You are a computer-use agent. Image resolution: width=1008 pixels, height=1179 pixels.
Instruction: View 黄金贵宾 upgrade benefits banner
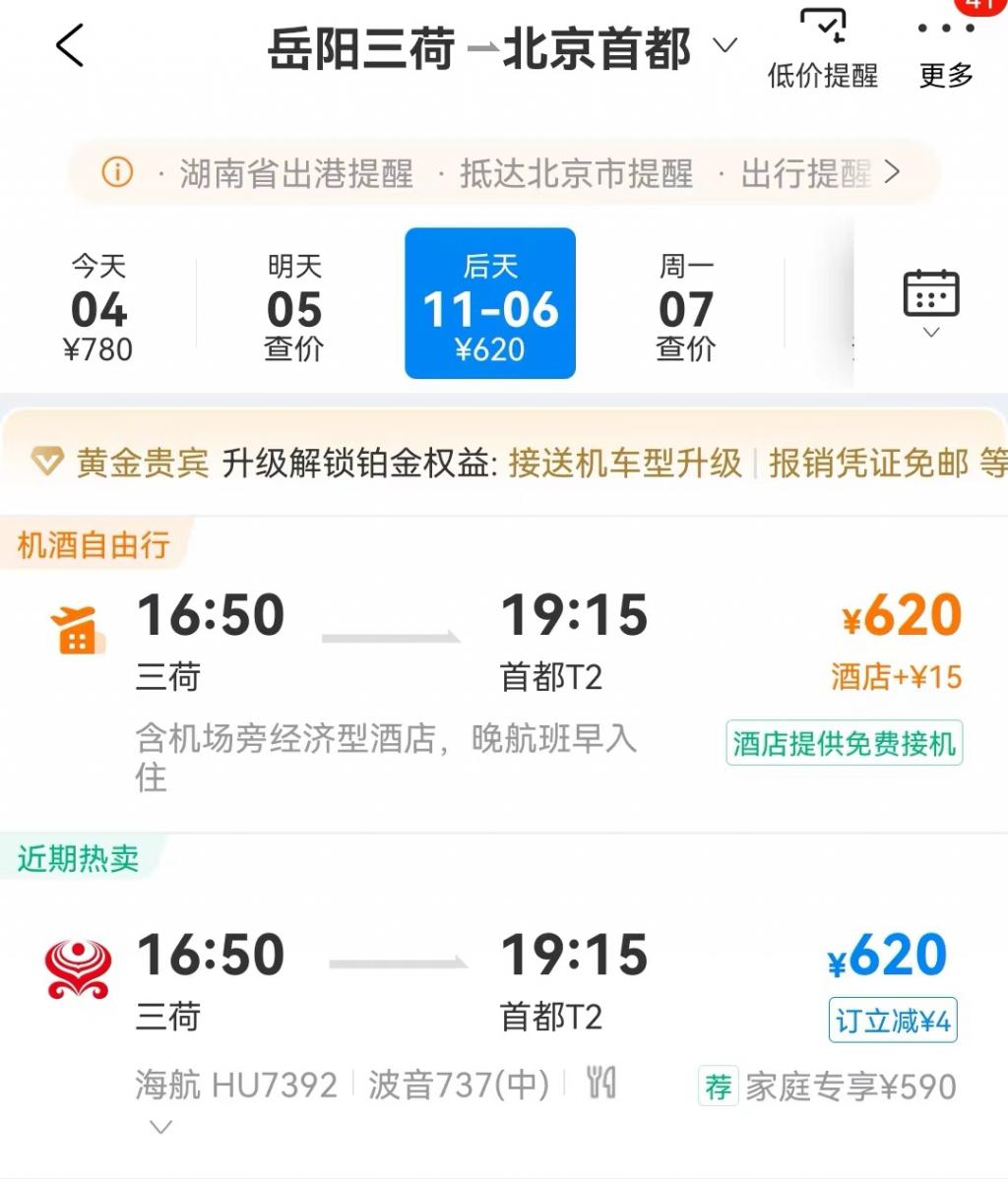504,462
